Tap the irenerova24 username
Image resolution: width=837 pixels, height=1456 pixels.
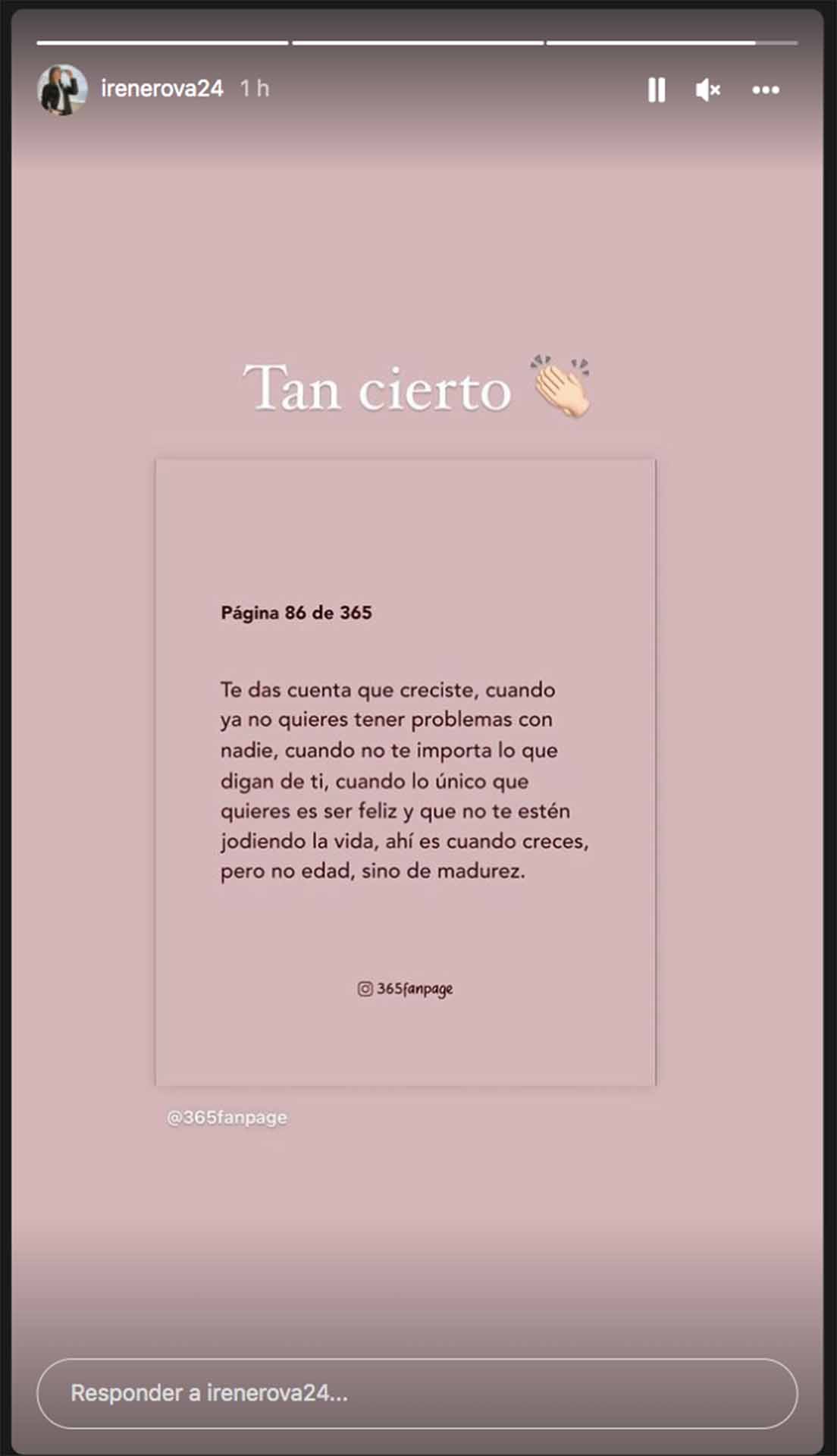pyautogui.click(x=162, y=89)
